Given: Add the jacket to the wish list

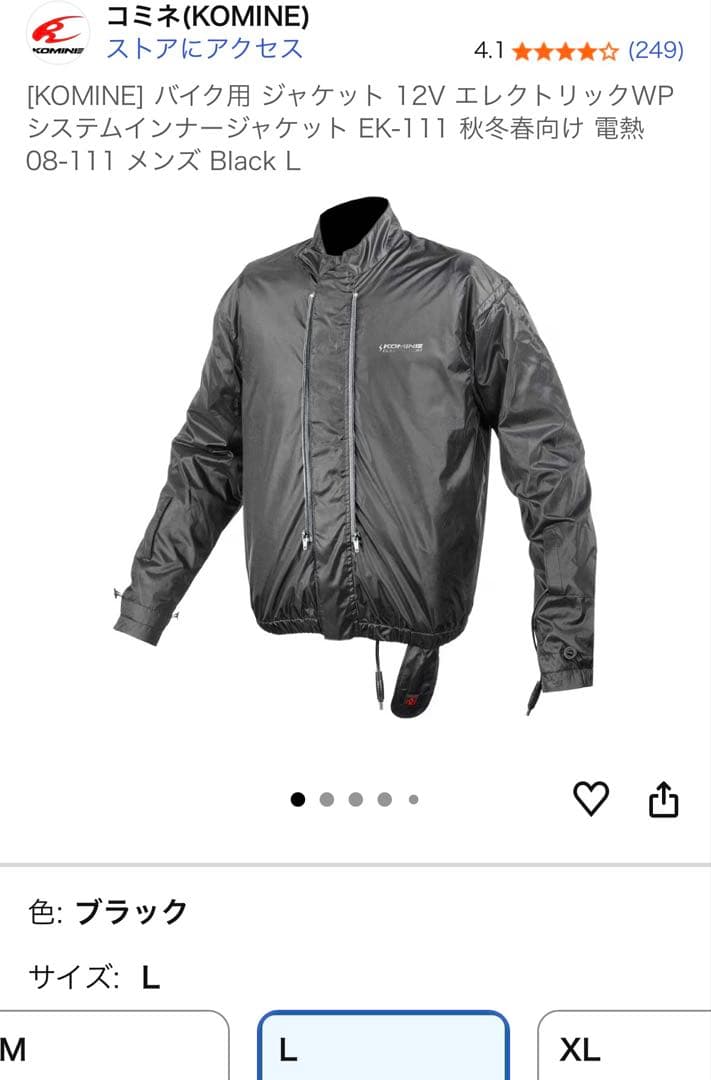Looking at the screenshot, I should pos(591,798).
